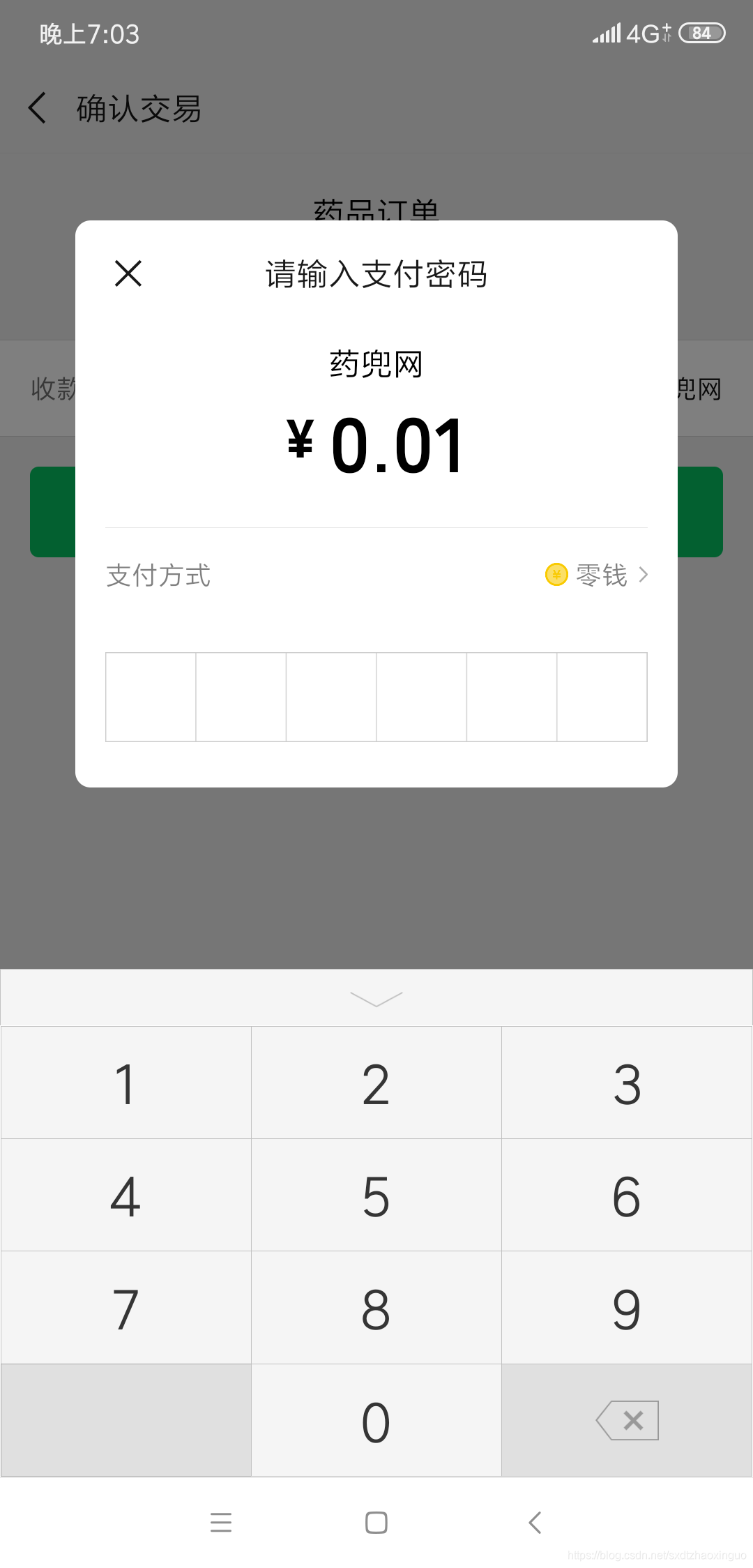Go to the system home screen
Image resolution: width=753 pixels, height=1568 pixels.
tap(376, 1522)
